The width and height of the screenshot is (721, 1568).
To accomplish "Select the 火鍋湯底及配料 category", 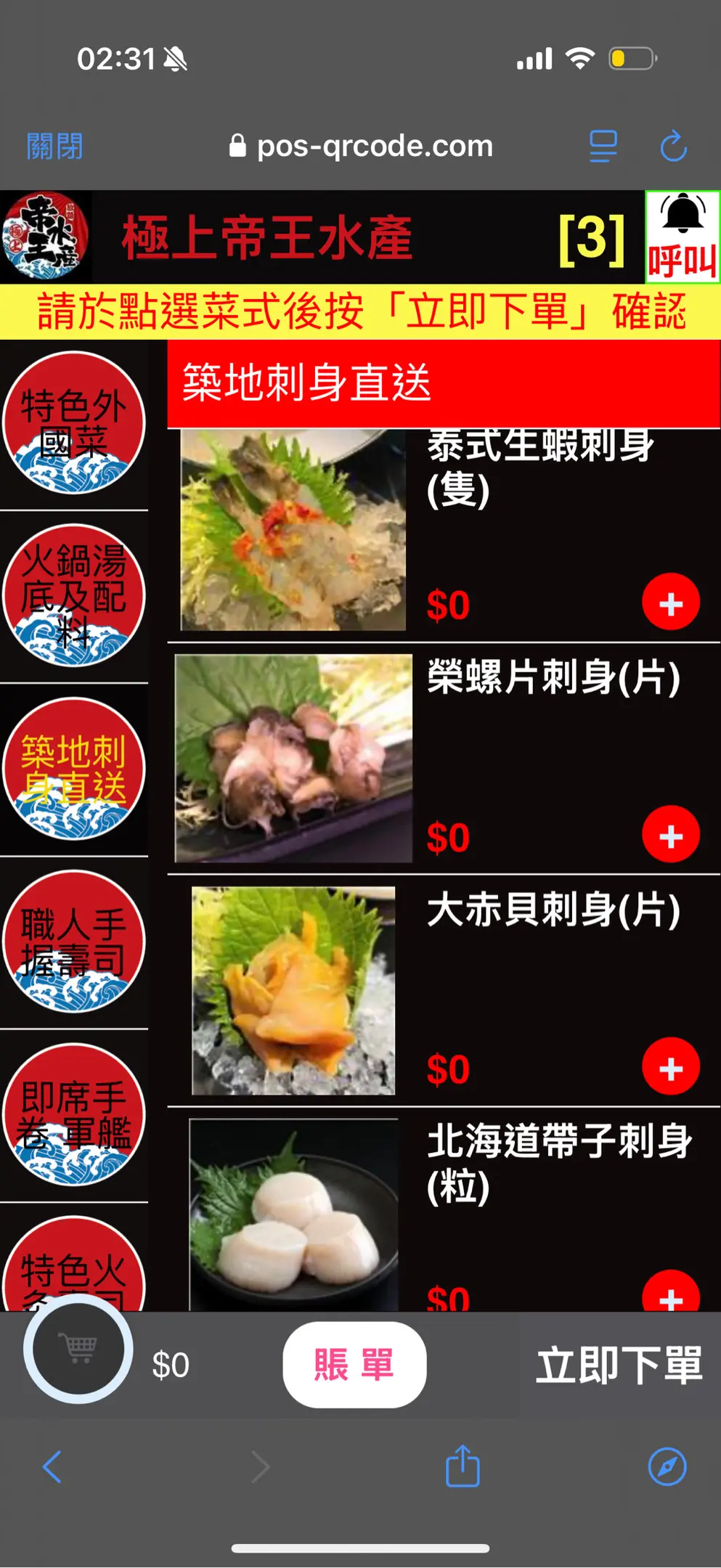I will pyautogui.click(x=73, y=595).
